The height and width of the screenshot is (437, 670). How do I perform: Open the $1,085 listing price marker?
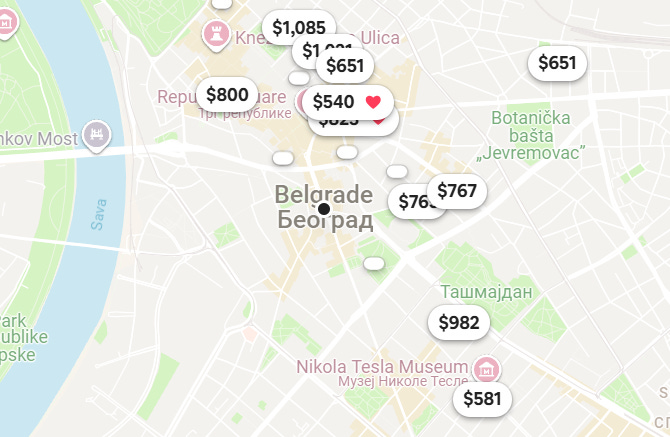click(x=297, y=27)
